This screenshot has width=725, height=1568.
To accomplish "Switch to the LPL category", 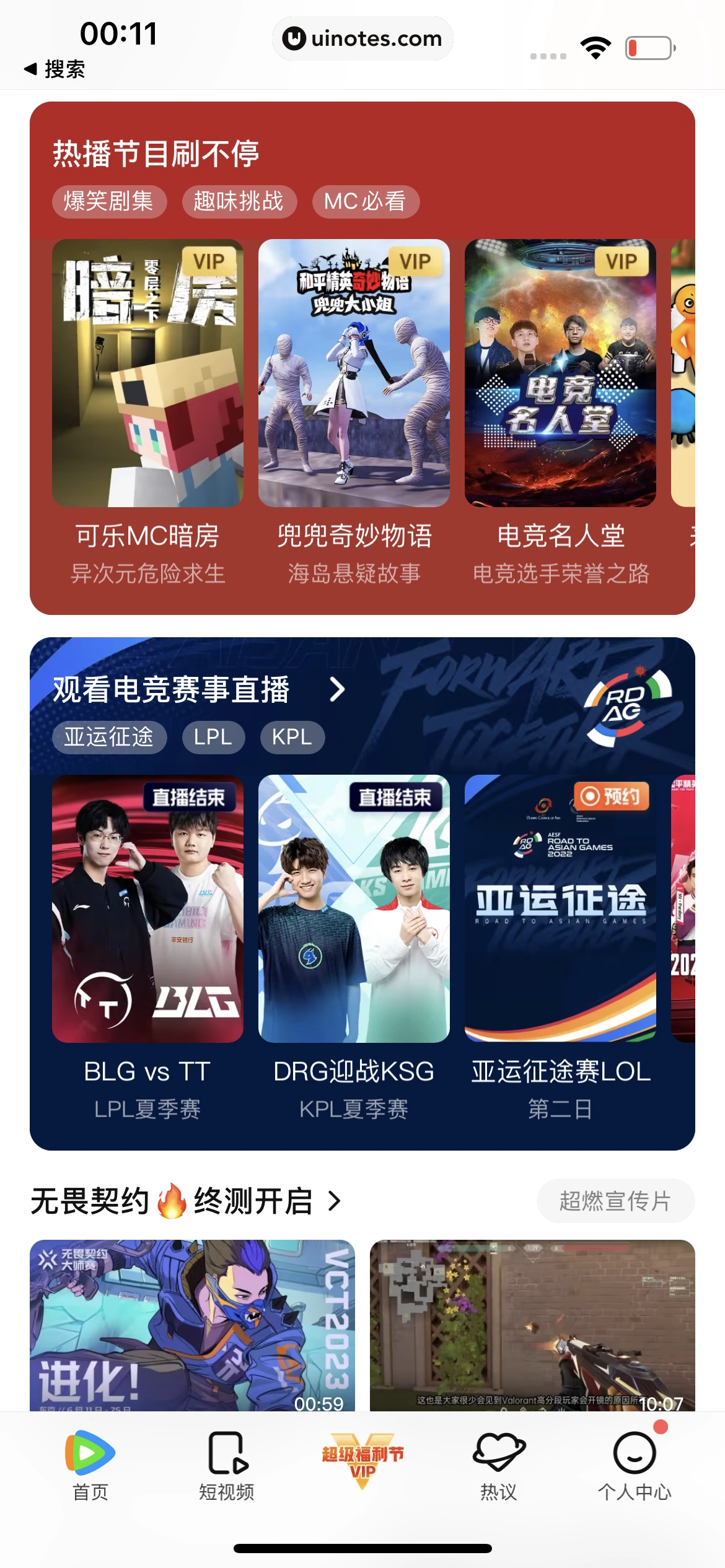I will tap(213, 737).
